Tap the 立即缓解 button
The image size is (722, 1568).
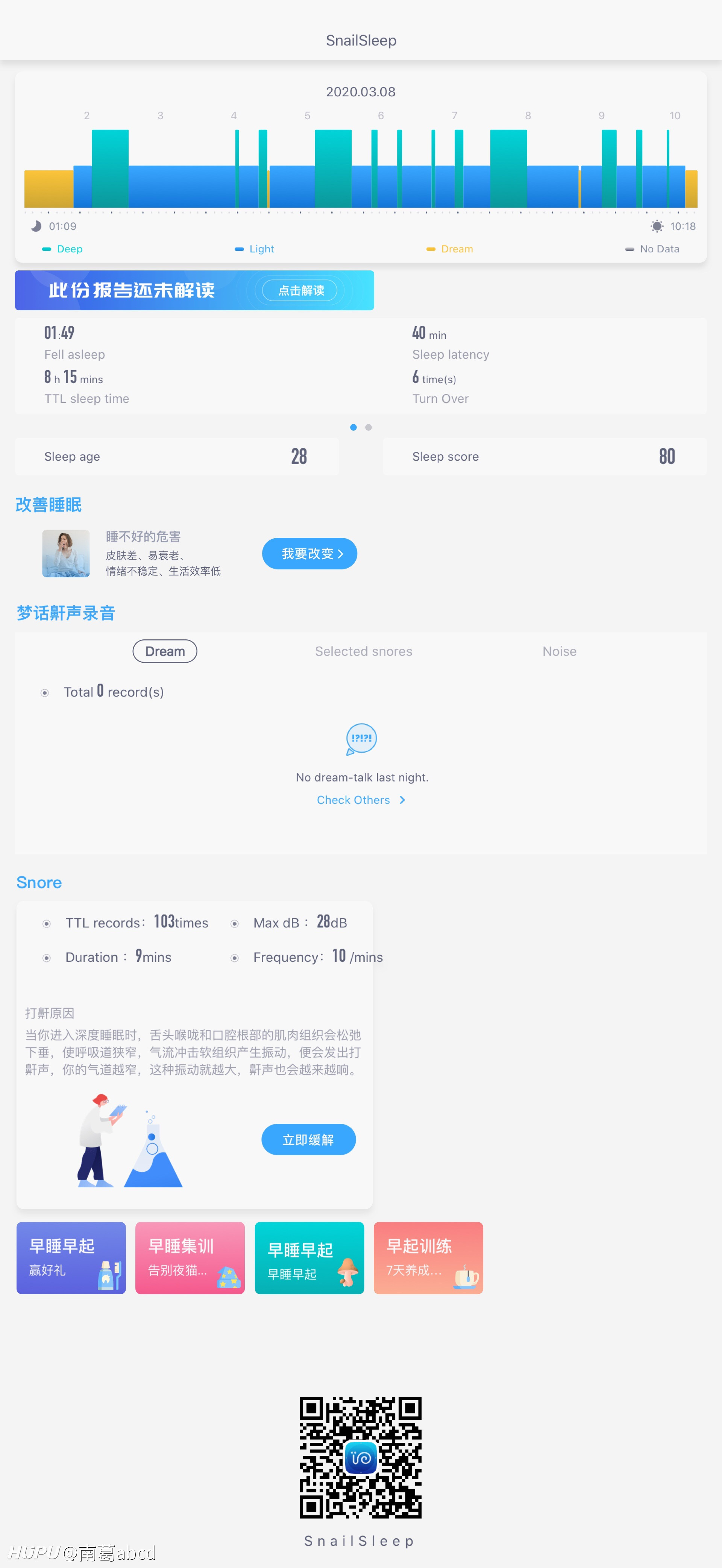309,1139
